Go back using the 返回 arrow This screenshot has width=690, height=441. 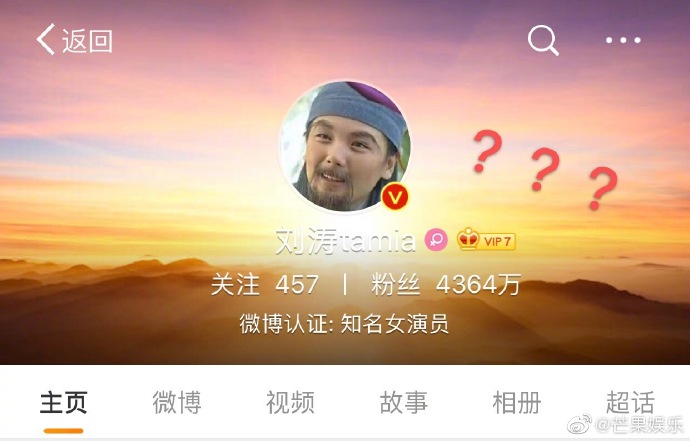click(x=73, y=41)
